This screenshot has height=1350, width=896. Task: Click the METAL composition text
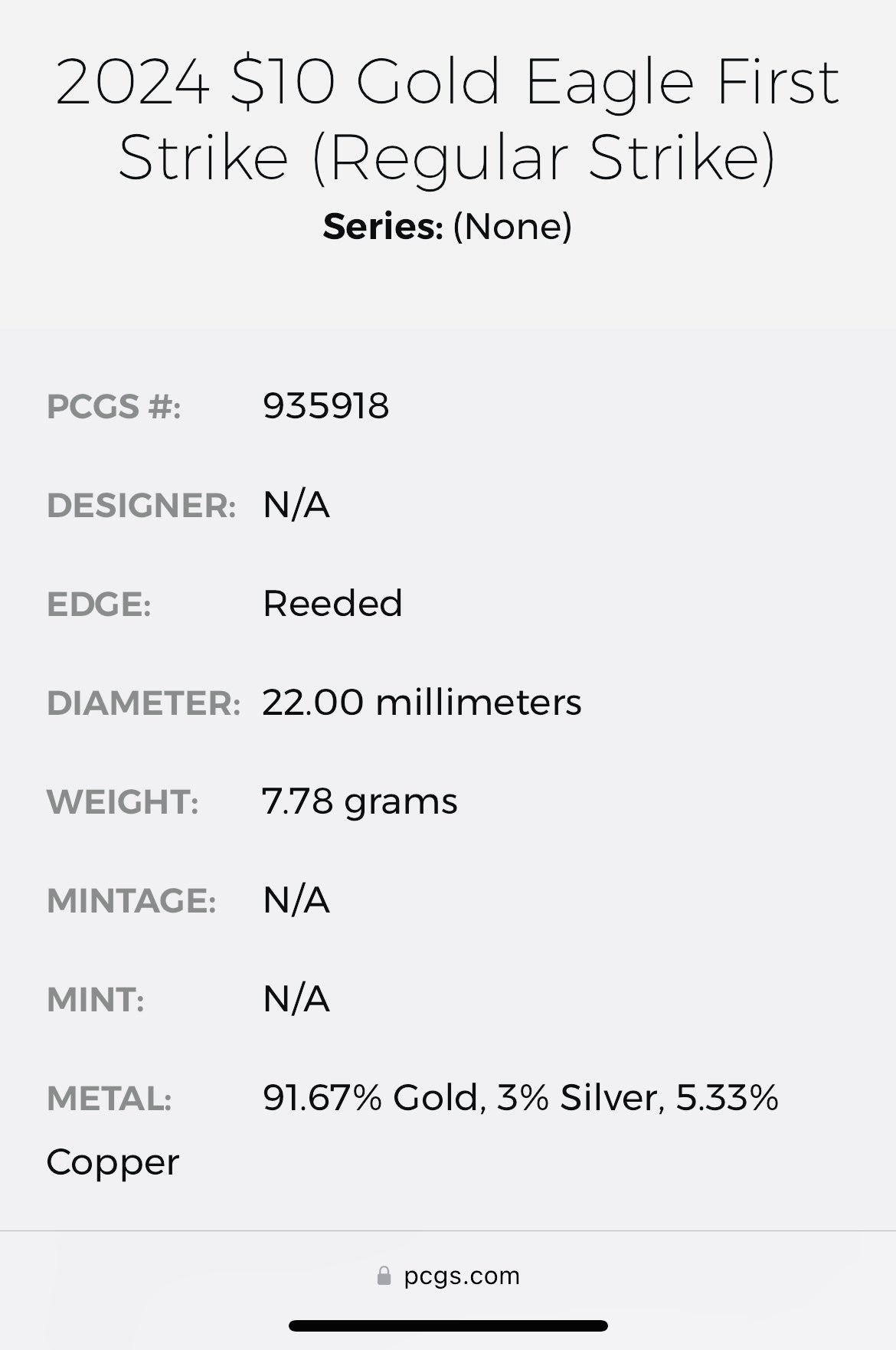coord(519,1098)
